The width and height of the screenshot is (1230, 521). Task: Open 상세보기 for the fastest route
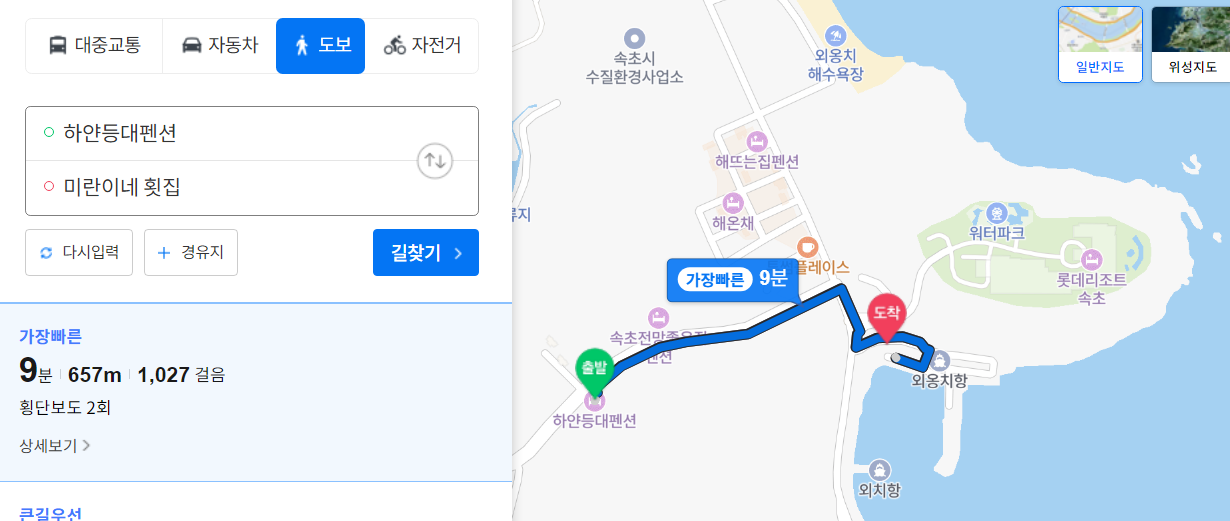click(54, 446)
